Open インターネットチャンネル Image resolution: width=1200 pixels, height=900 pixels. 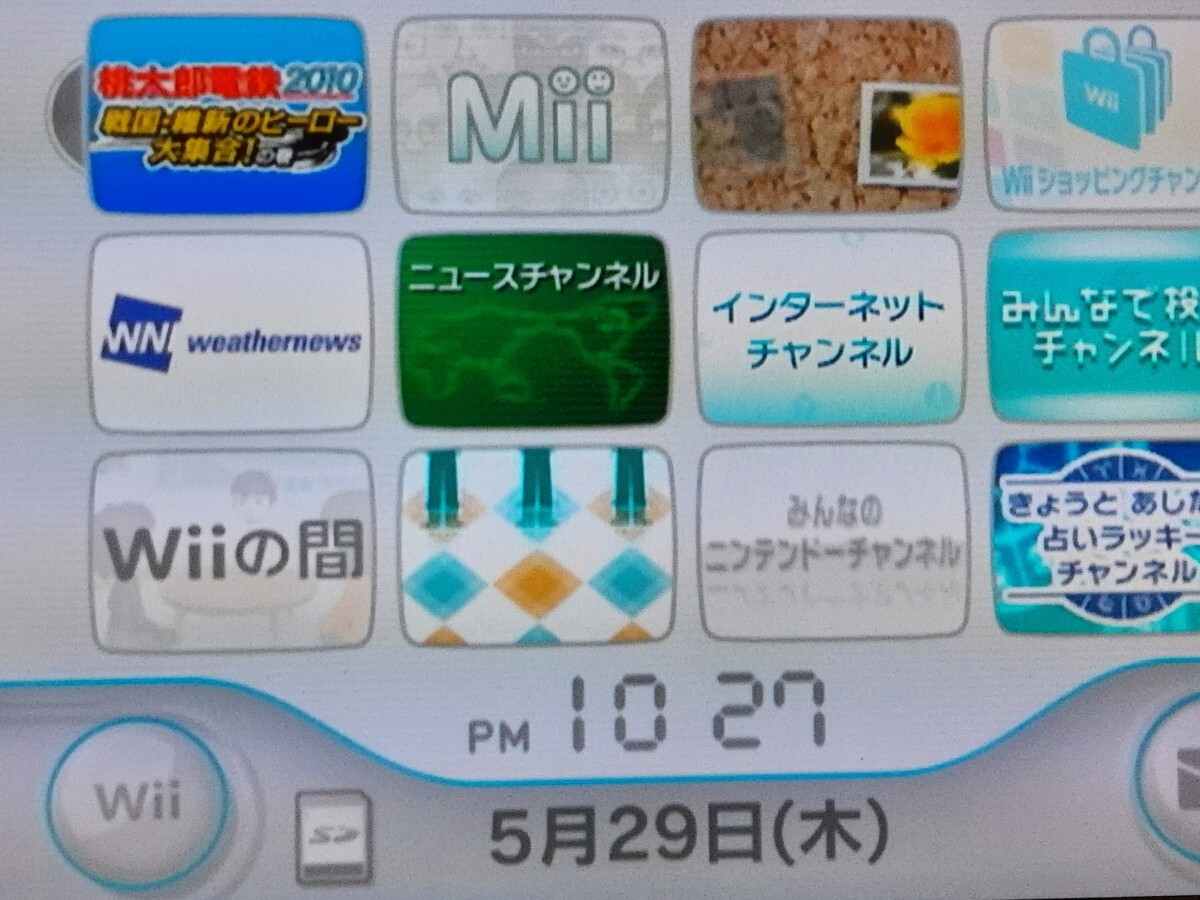[829, 328]
